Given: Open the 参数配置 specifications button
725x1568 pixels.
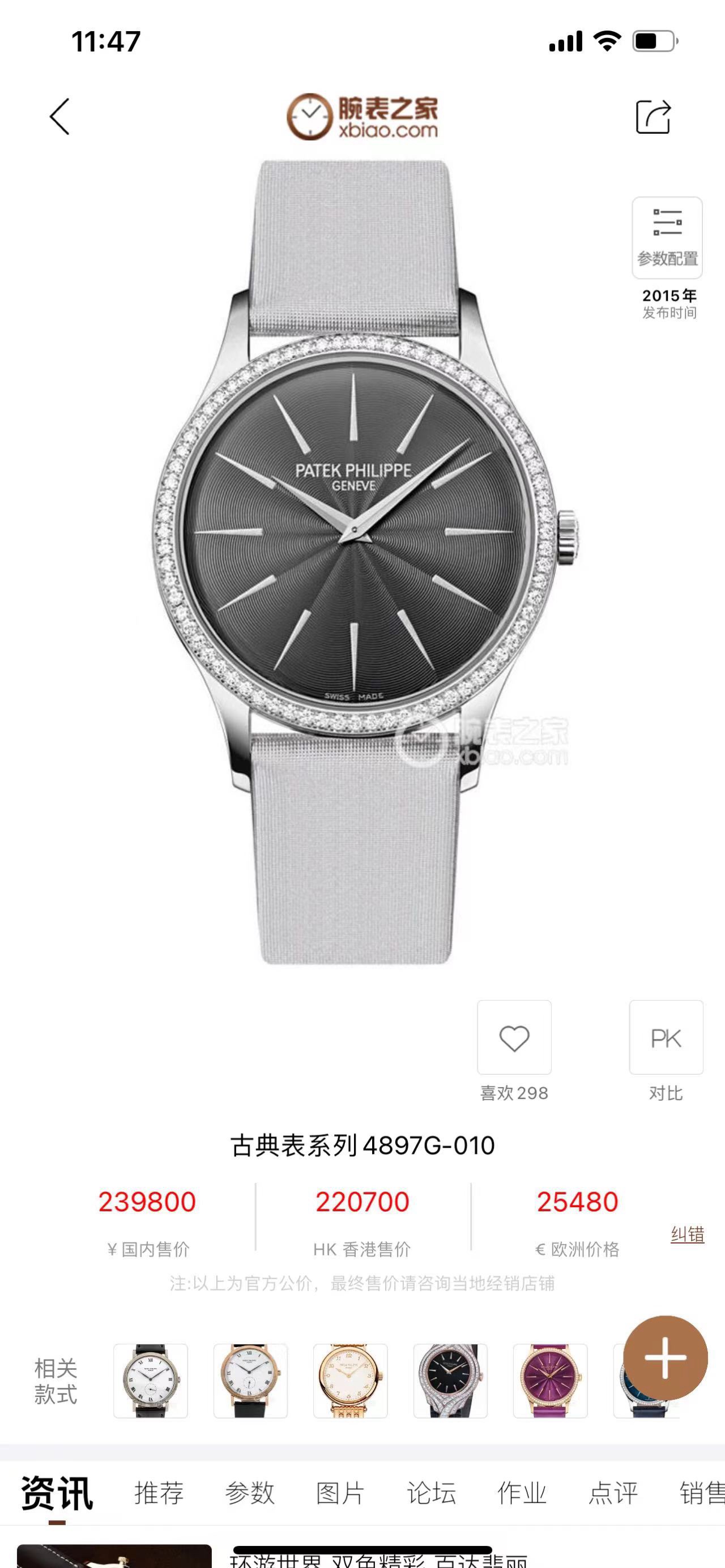Looking at the screenshot, I should tap(667, 237).
